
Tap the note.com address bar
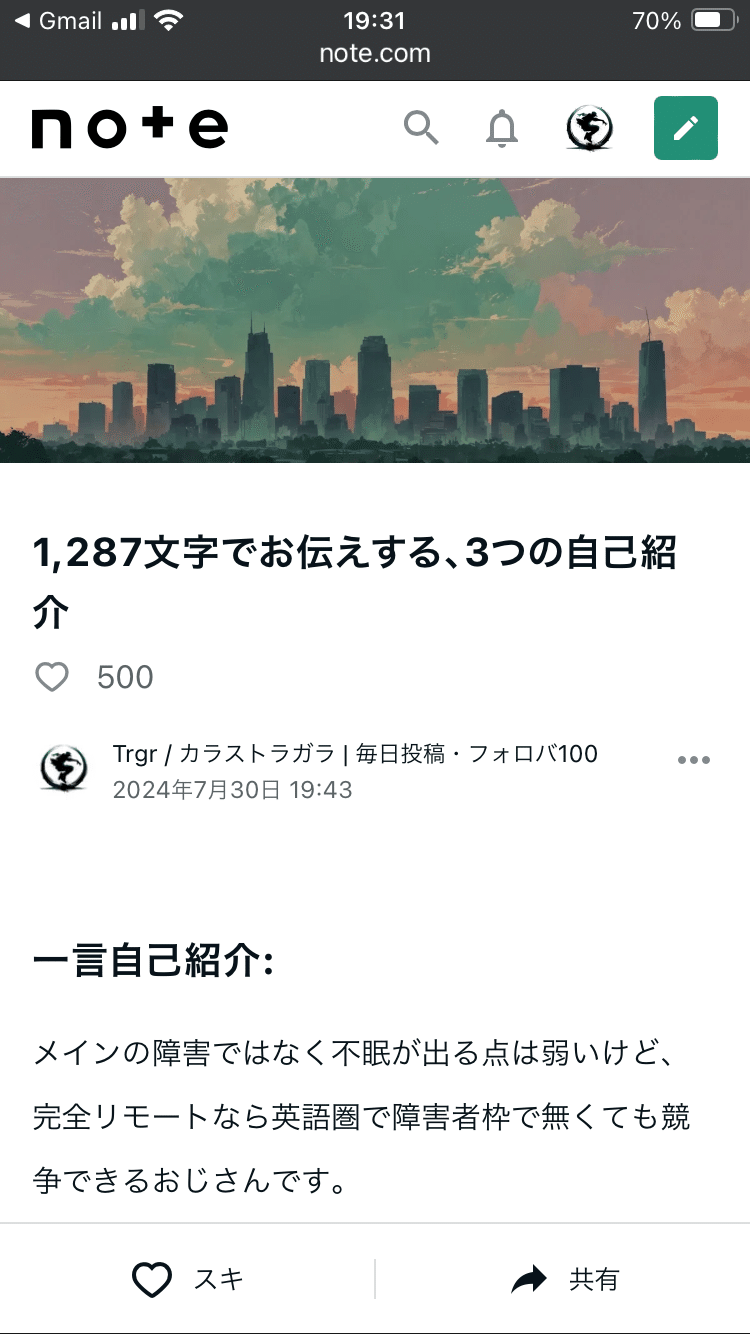click(x=375, y=55)
